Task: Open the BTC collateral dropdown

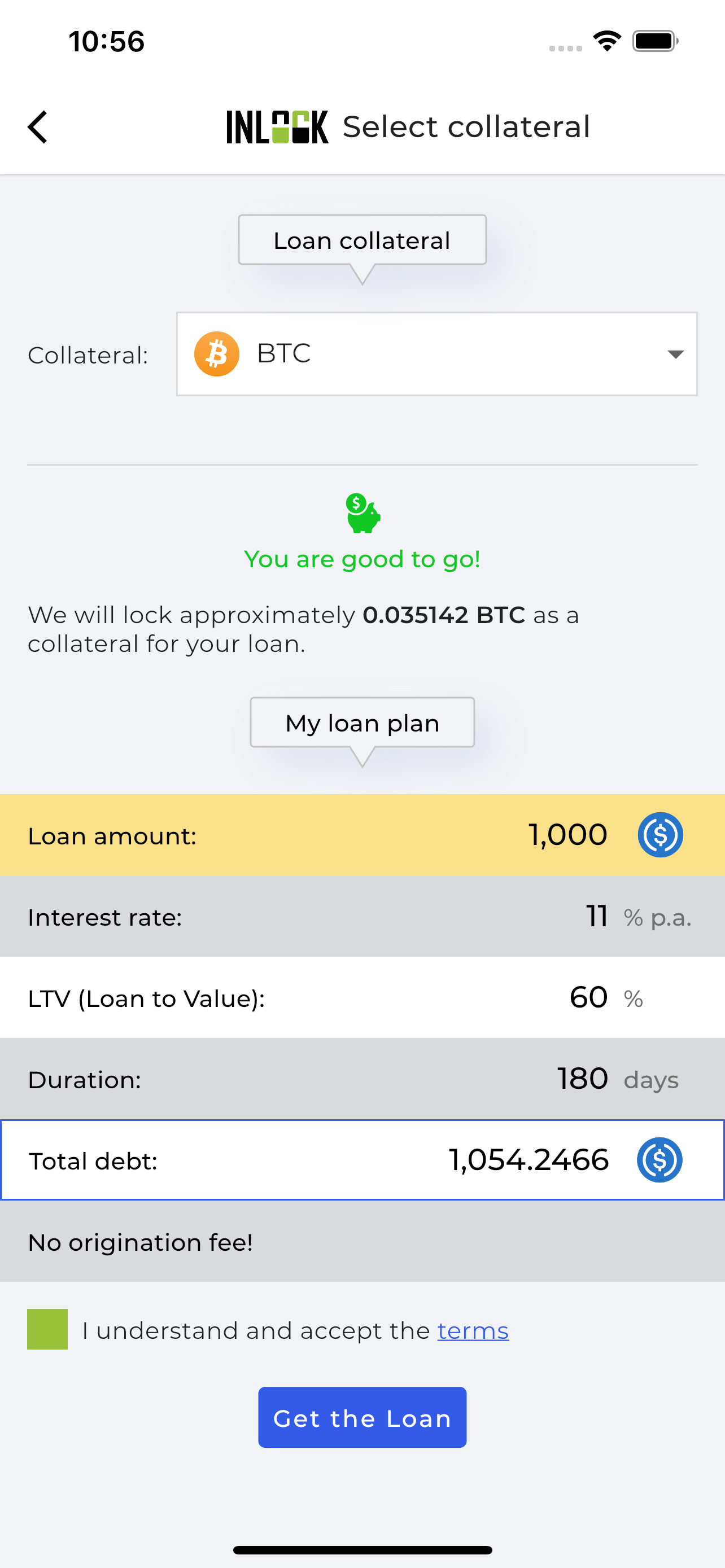Action: click(436, 354)
